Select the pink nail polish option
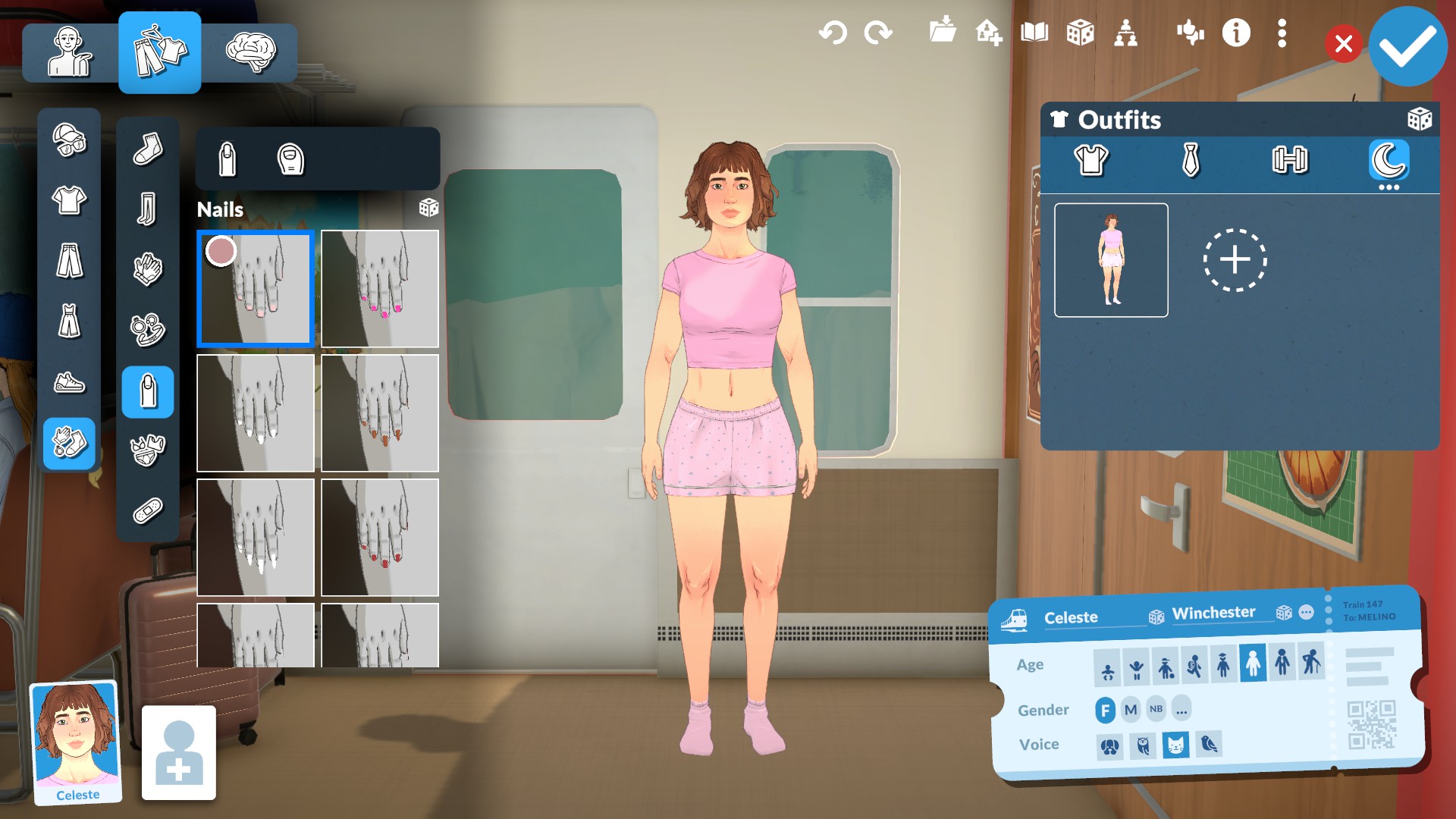This screenshot has height=819, width=1456. click(x=380, y=289)
